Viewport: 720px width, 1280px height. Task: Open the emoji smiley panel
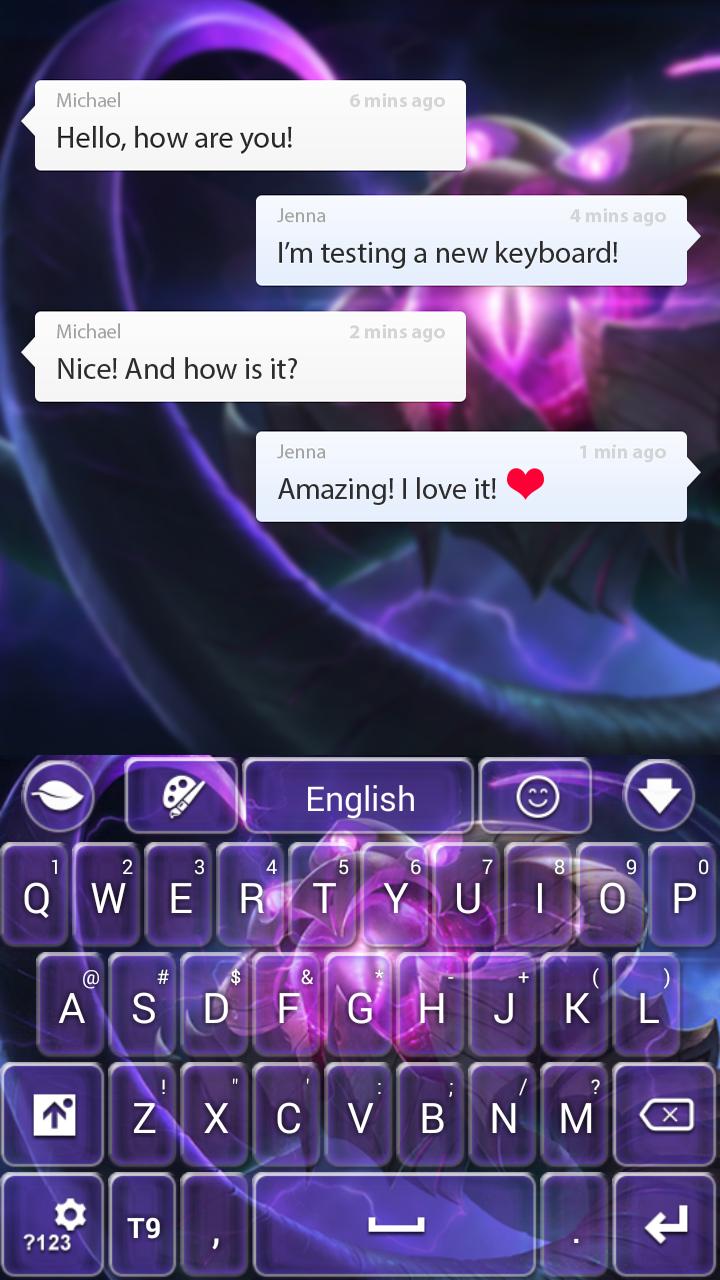(537, 797)
